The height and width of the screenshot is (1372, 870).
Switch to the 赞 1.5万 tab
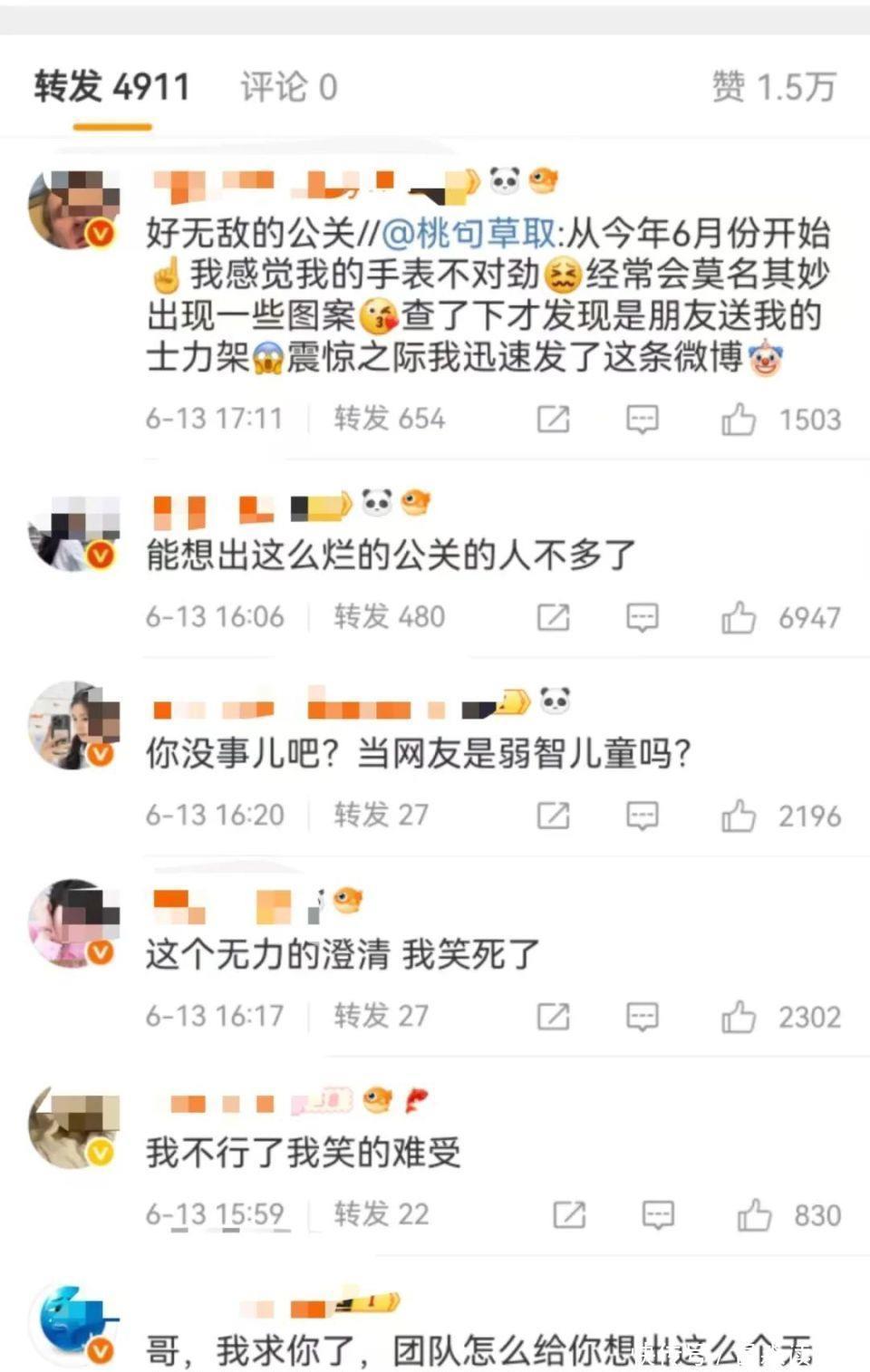pos(773,87)
